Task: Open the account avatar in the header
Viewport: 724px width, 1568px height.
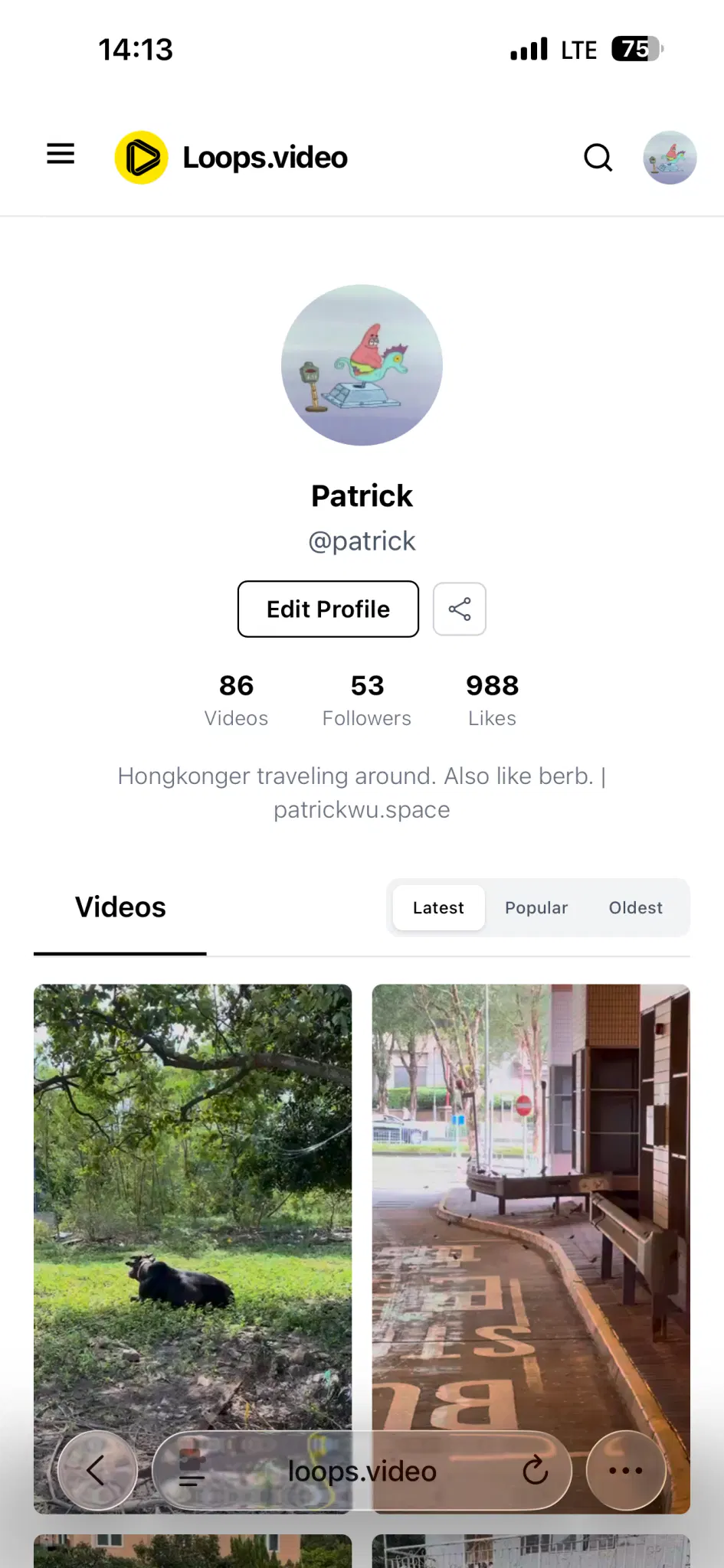Action: pos(669,158)
